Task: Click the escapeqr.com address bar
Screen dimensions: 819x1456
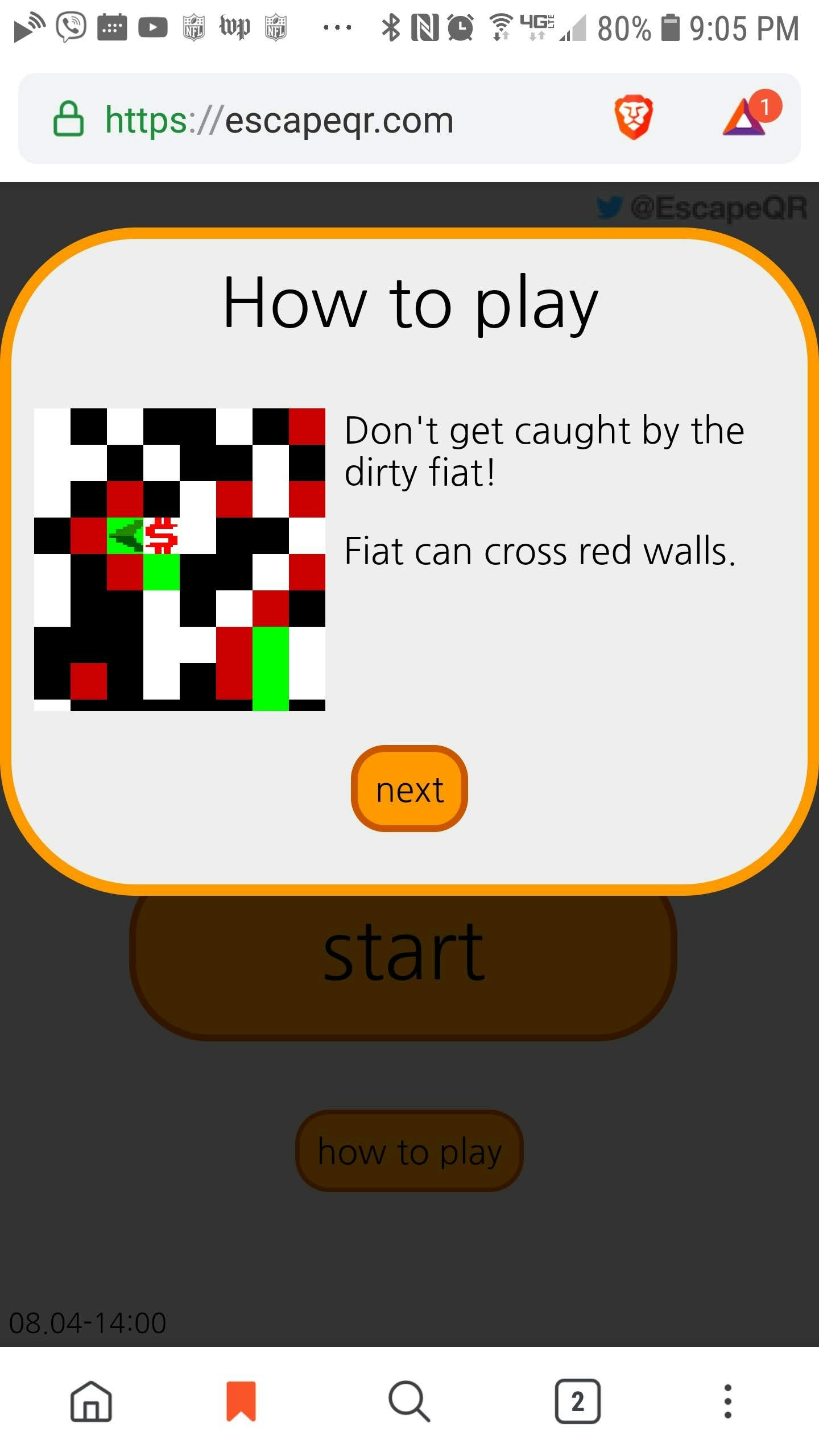Action: tap(279, 119)
